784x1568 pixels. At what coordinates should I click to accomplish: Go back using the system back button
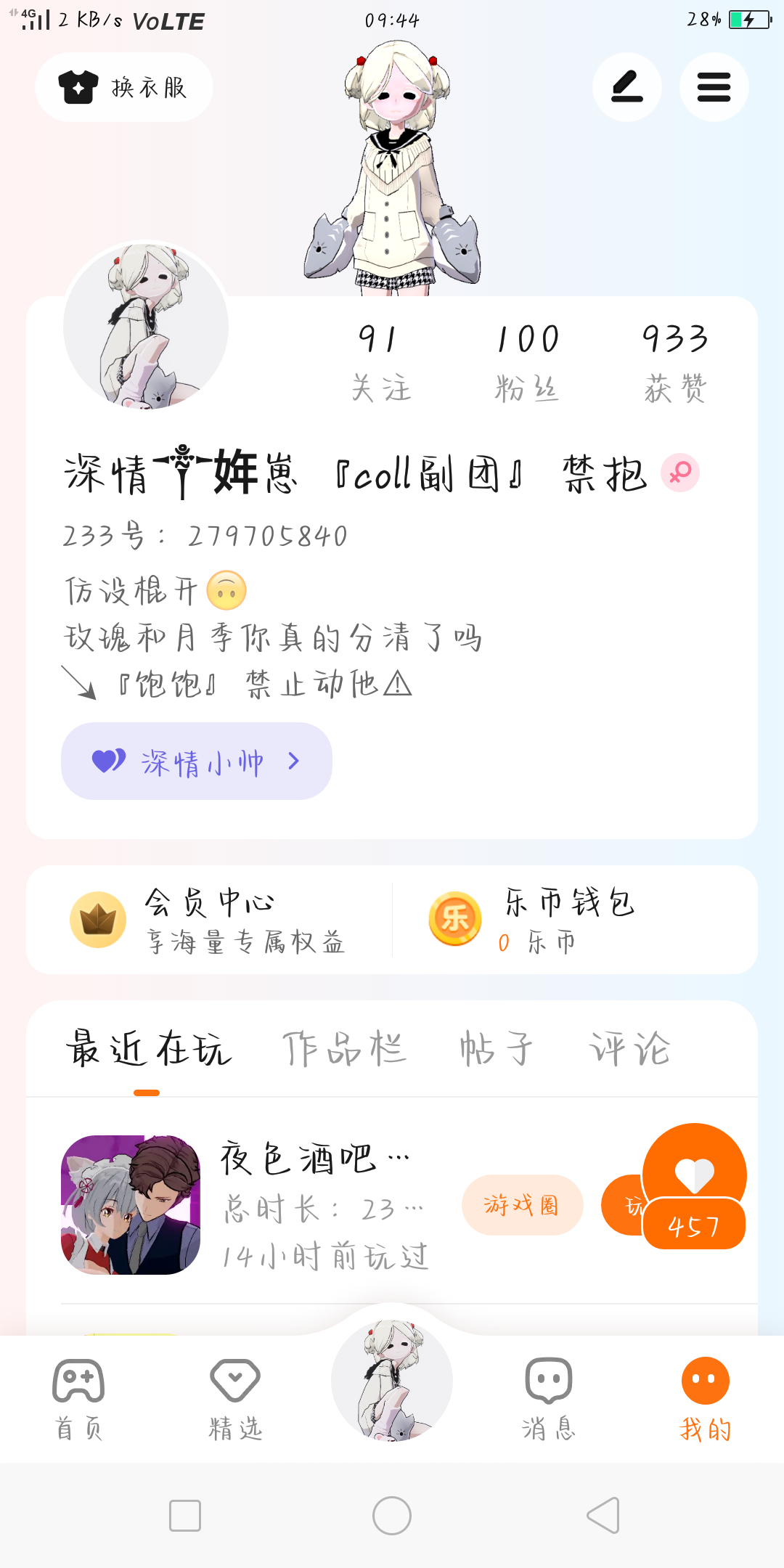[603, 1515]
